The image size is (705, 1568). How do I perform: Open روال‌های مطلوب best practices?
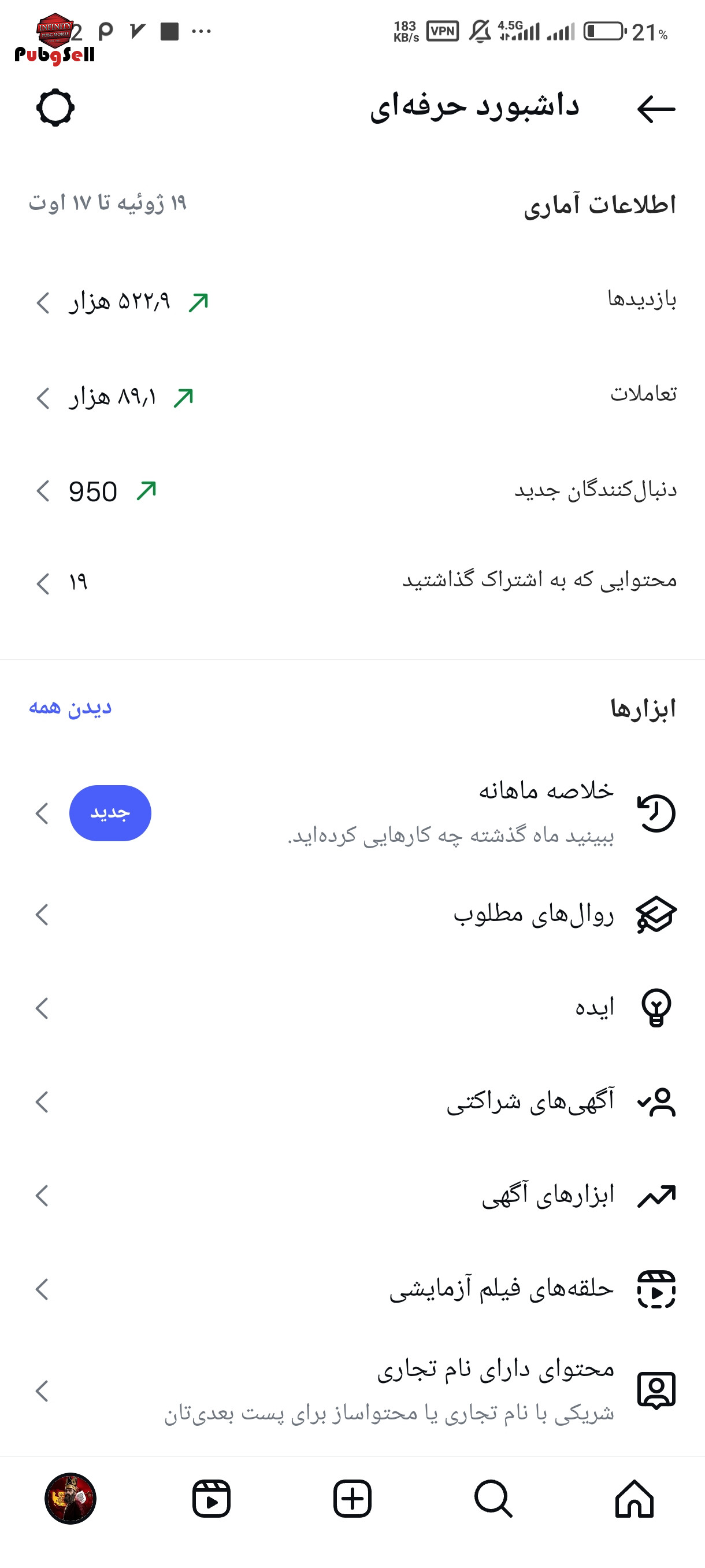[x=353, y=914]
